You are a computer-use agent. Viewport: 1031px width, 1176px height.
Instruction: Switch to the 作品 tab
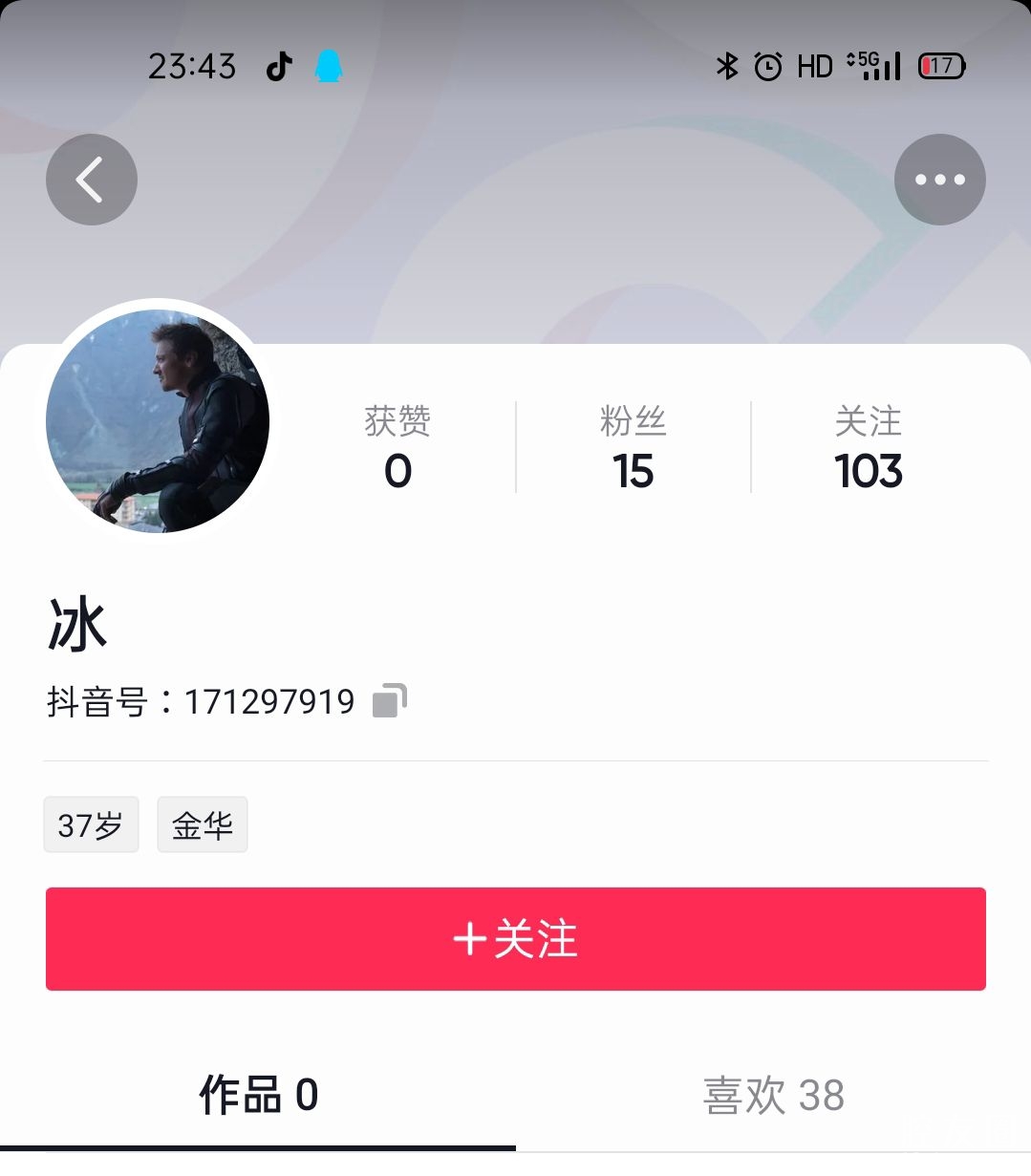coord(258,1095)
